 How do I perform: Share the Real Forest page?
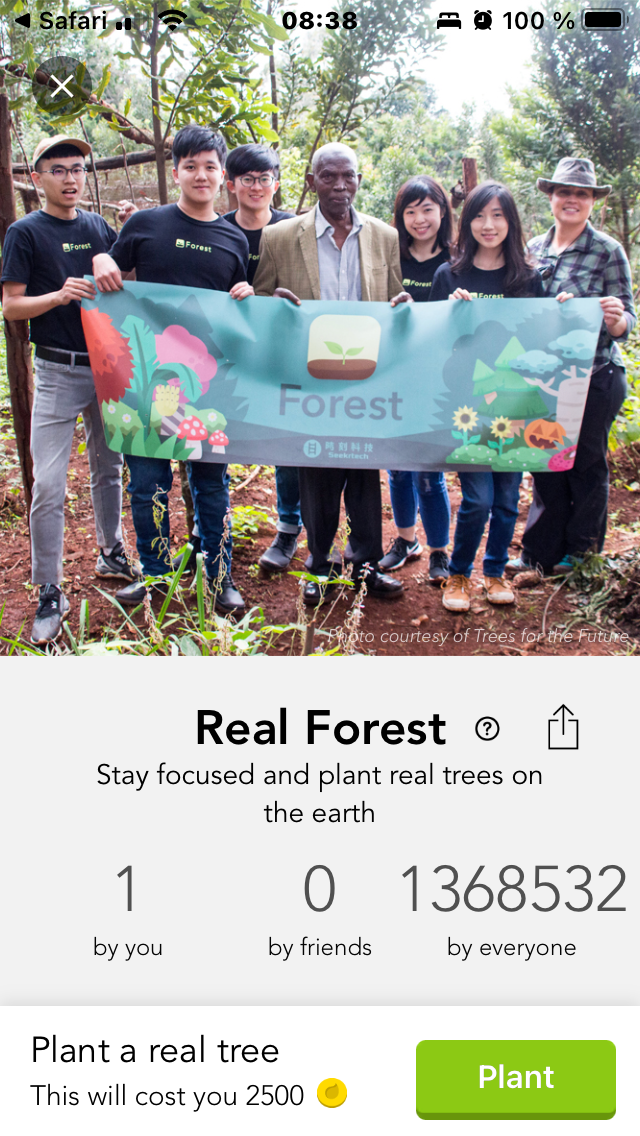(563, 727)
